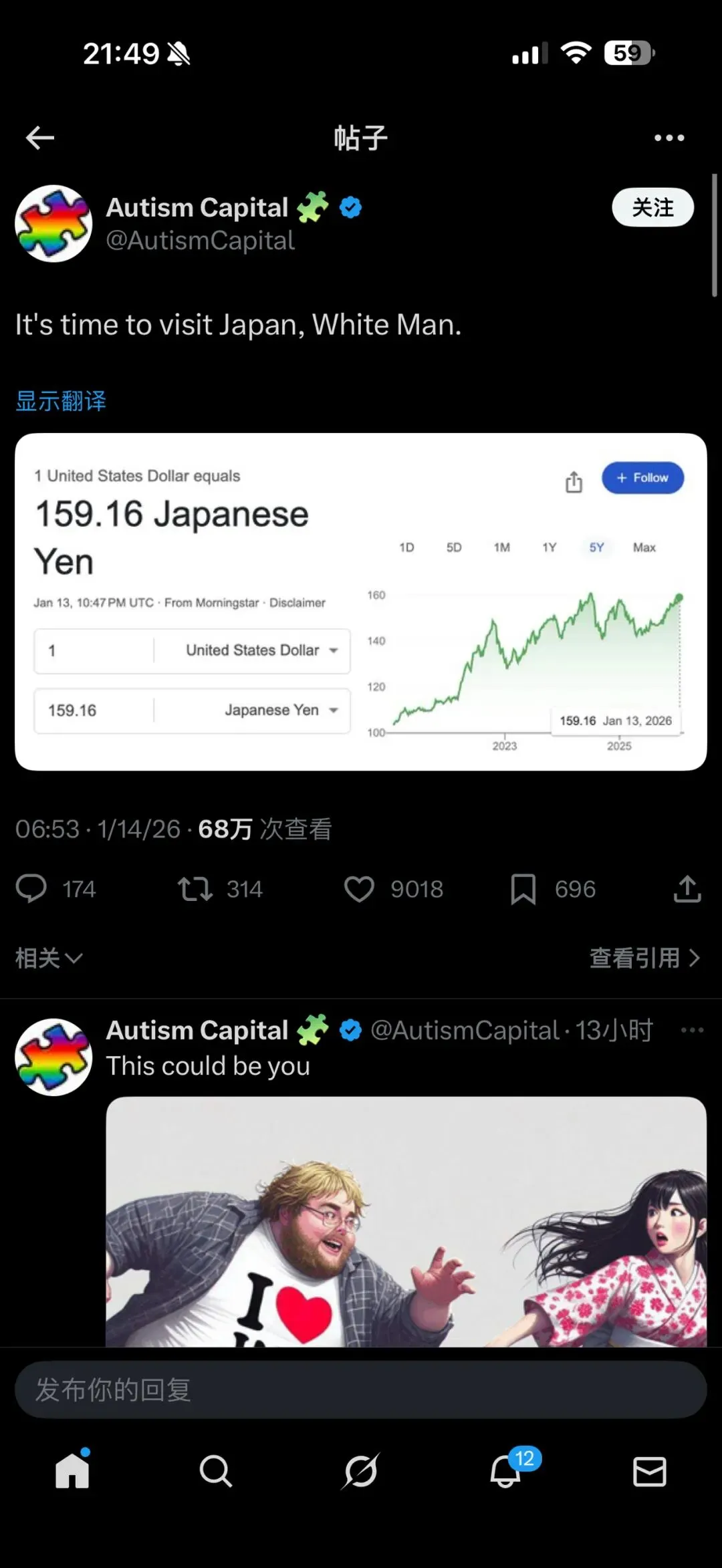
Task: Open 查看引用 to view quotes
Action: pos(644,958)
